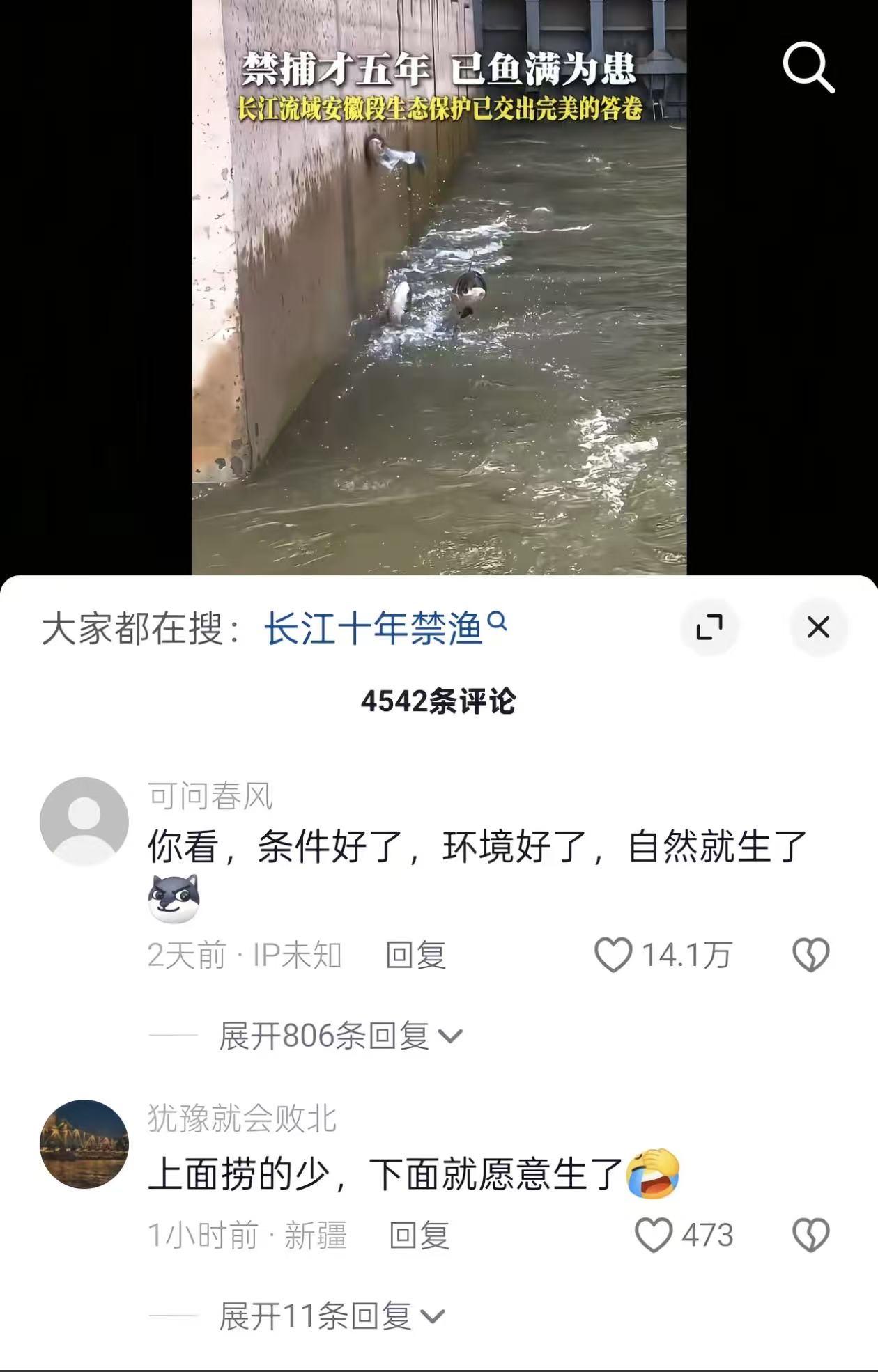The image size is (878, 1372).
Task: Click the search icon beside 长江十年禁渔
Action: click(500, 623)
